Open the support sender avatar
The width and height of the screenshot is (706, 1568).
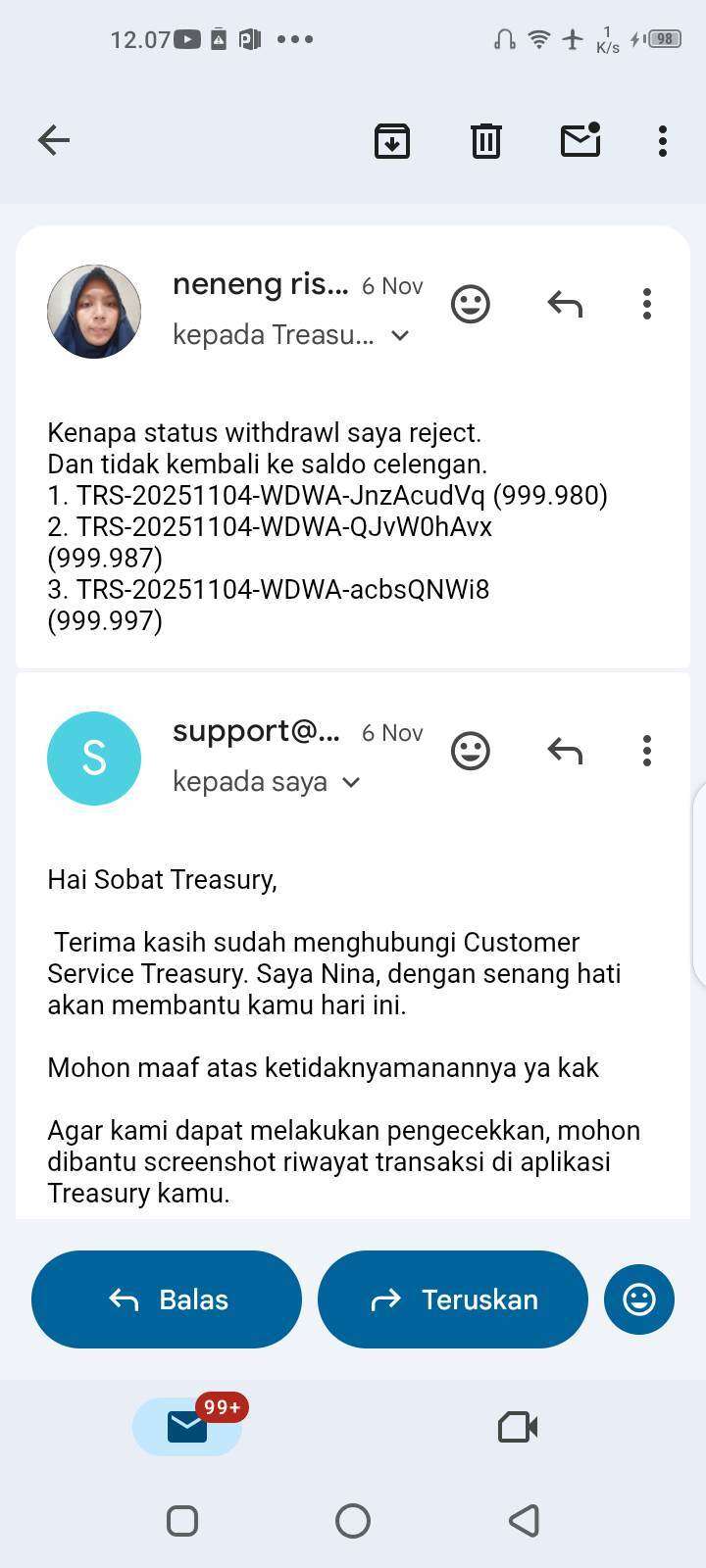click(94, 758)
